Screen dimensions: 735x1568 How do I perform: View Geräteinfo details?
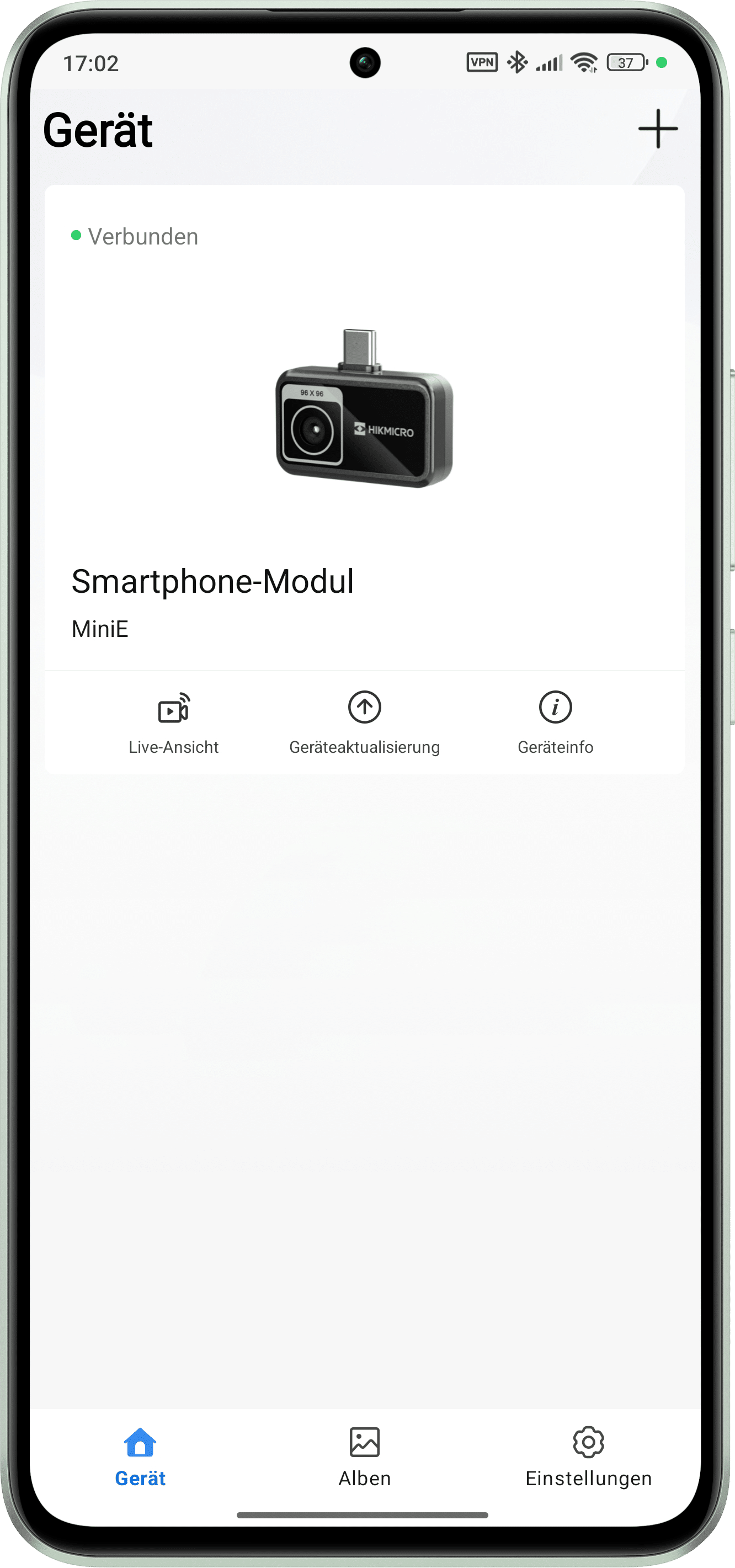click(x=555, y=722)
